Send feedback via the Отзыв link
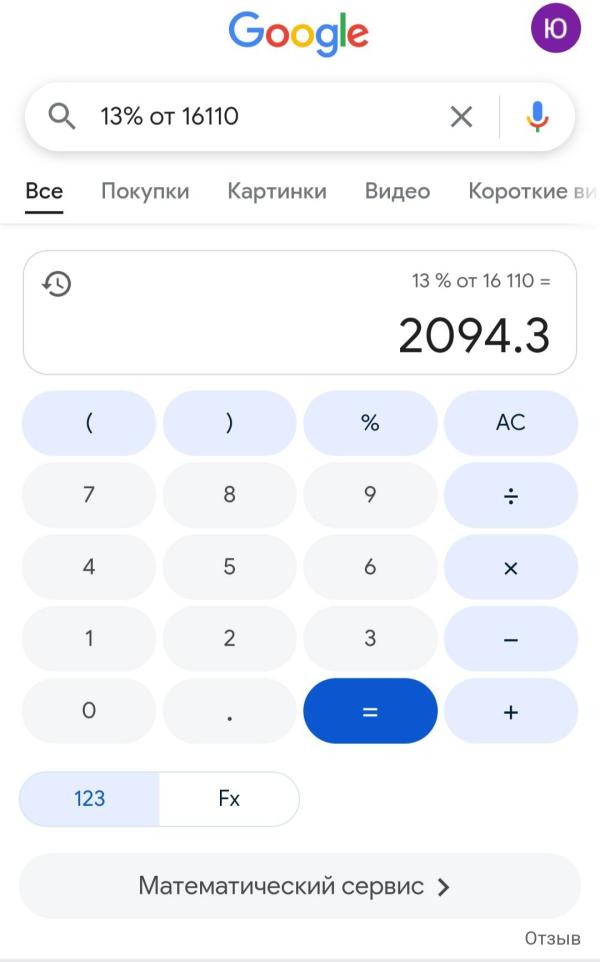Screen dimensions: 600x962 click(552, 939)
